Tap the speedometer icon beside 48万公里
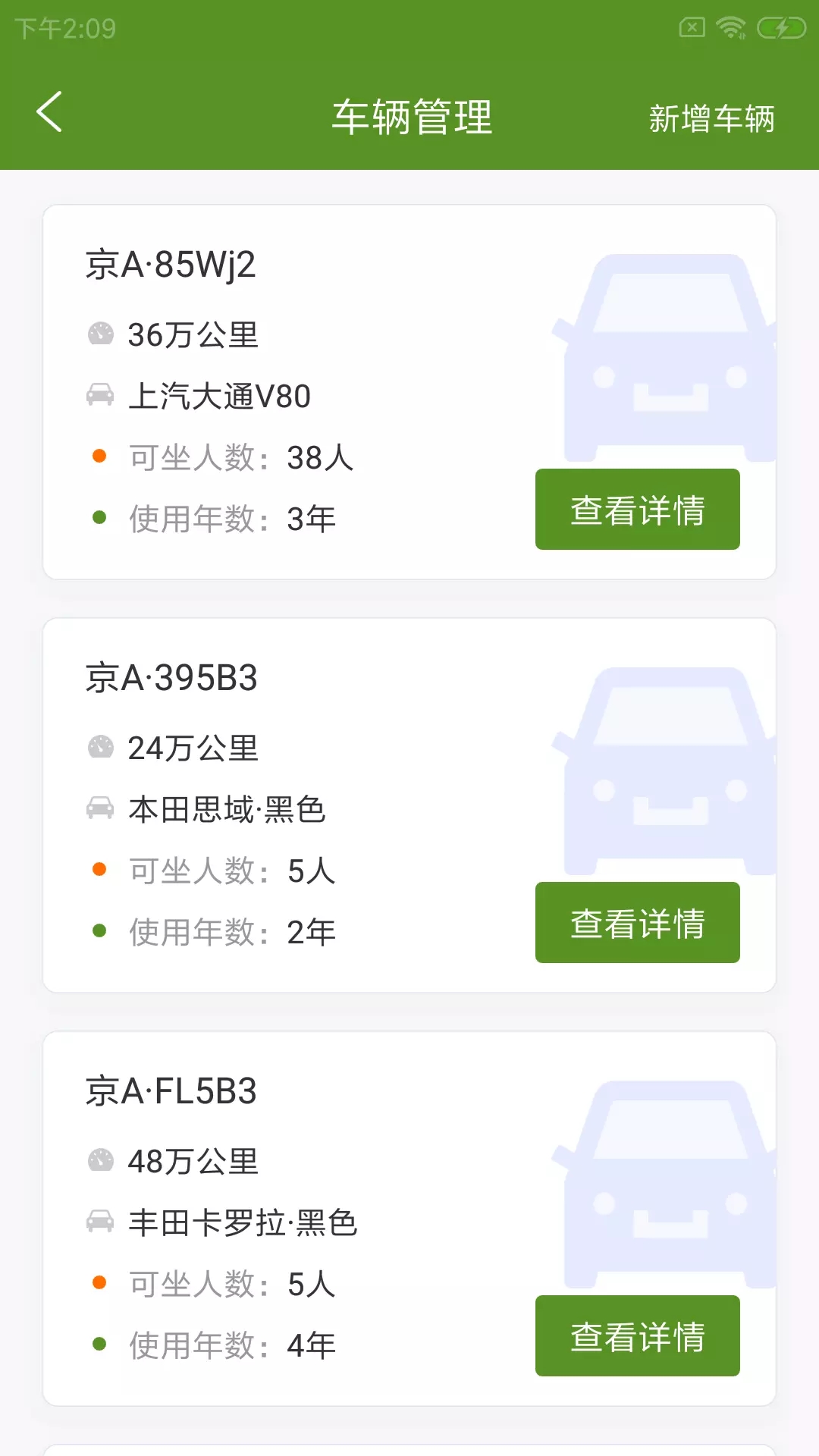819x1456 pixels. click(99, 1158)
